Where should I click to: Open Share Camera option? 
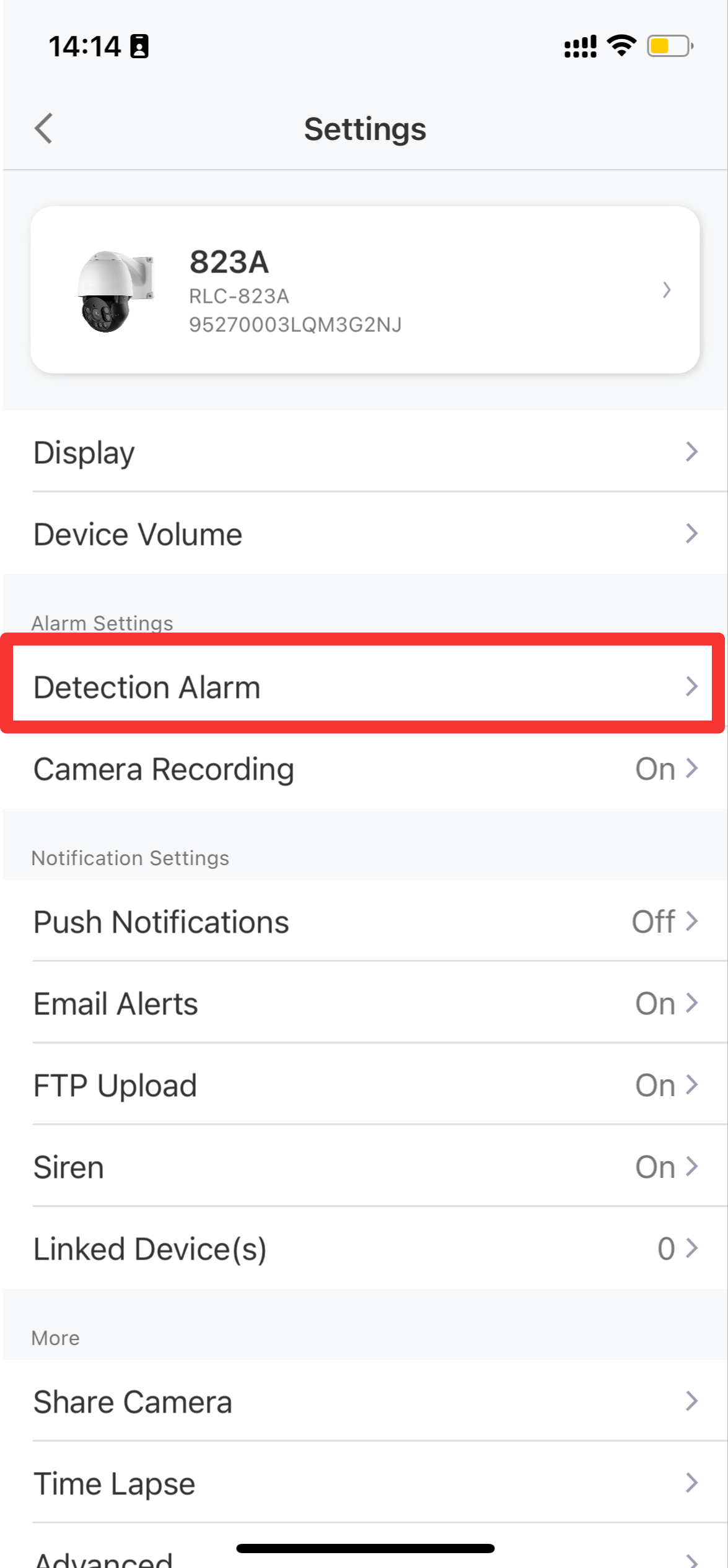[365, 1401]
